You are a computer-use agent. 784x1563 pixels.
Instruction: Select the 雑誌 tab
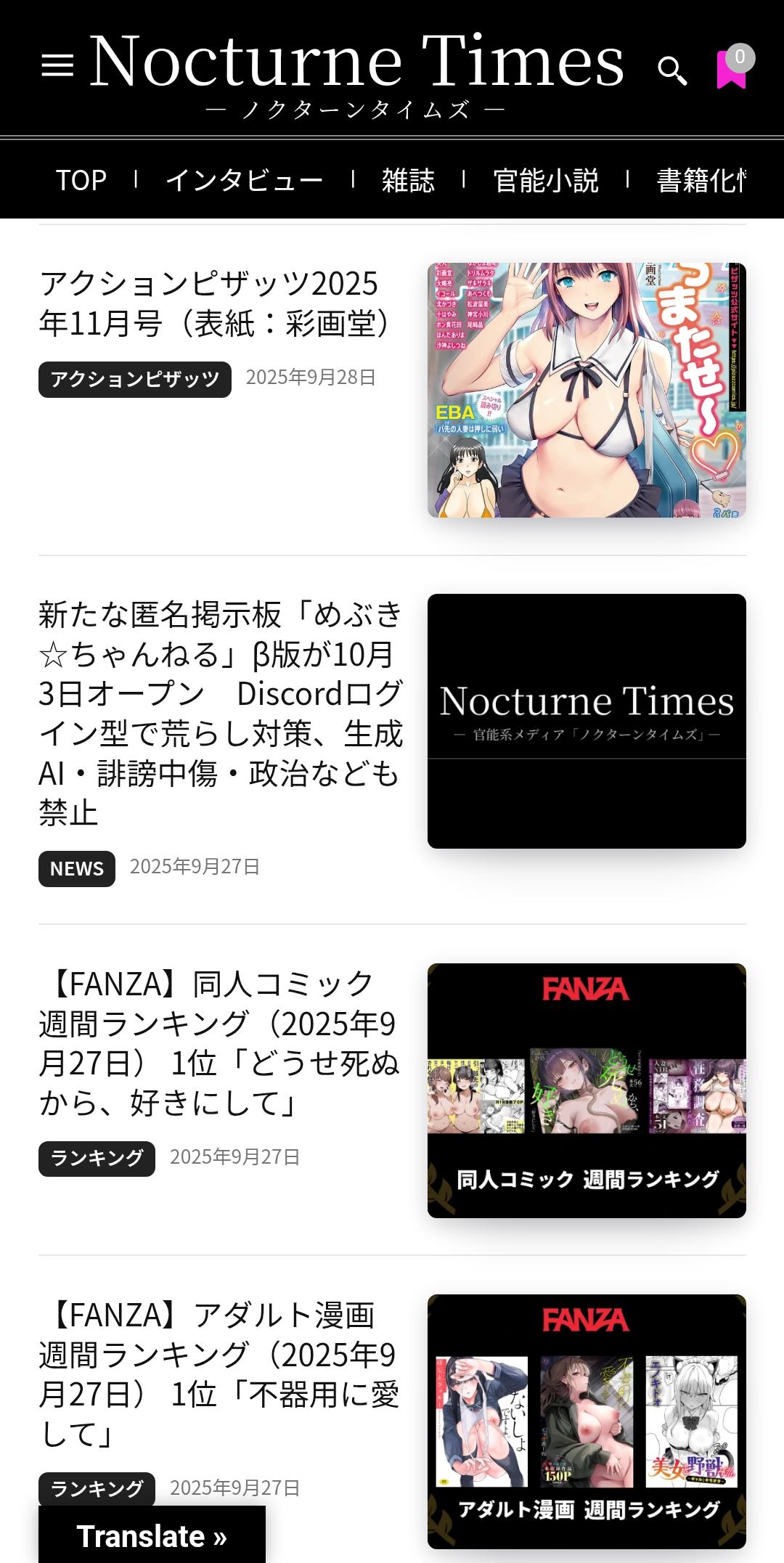408,180
